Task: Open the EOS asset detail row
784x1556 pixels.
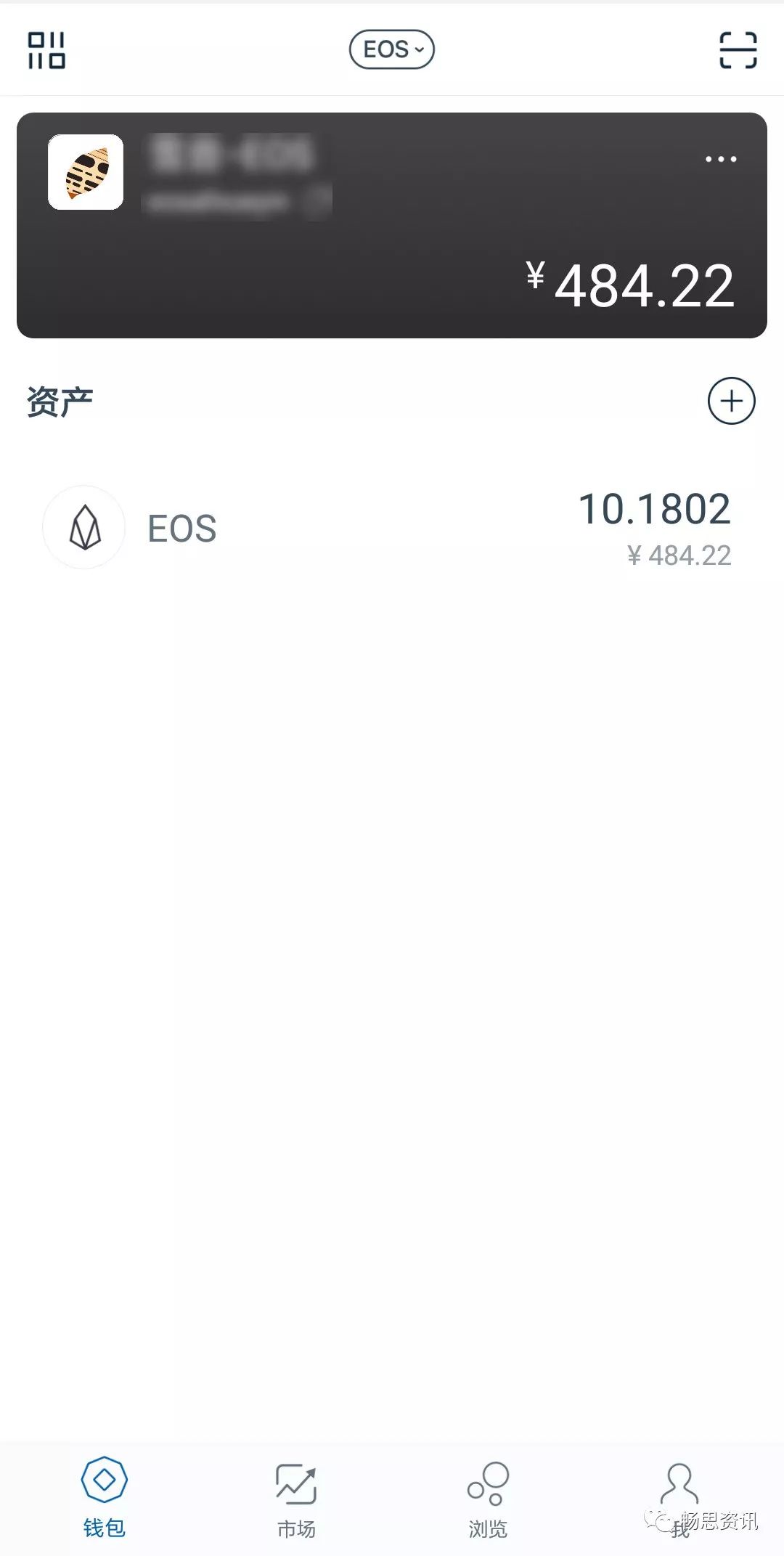Action: pos(392,527)
